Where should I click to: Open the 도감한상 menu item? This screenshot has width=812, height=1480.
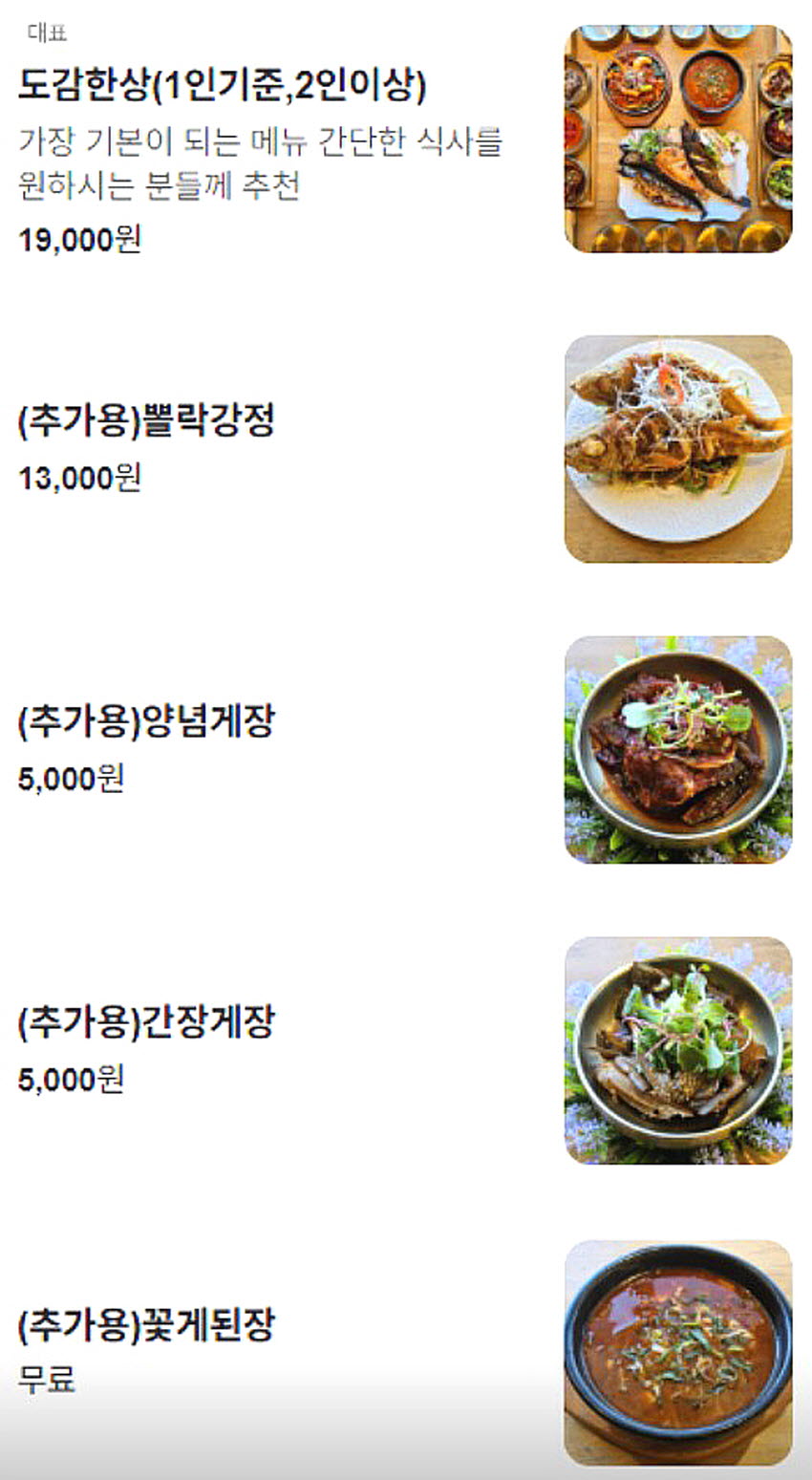coord(222,87)
